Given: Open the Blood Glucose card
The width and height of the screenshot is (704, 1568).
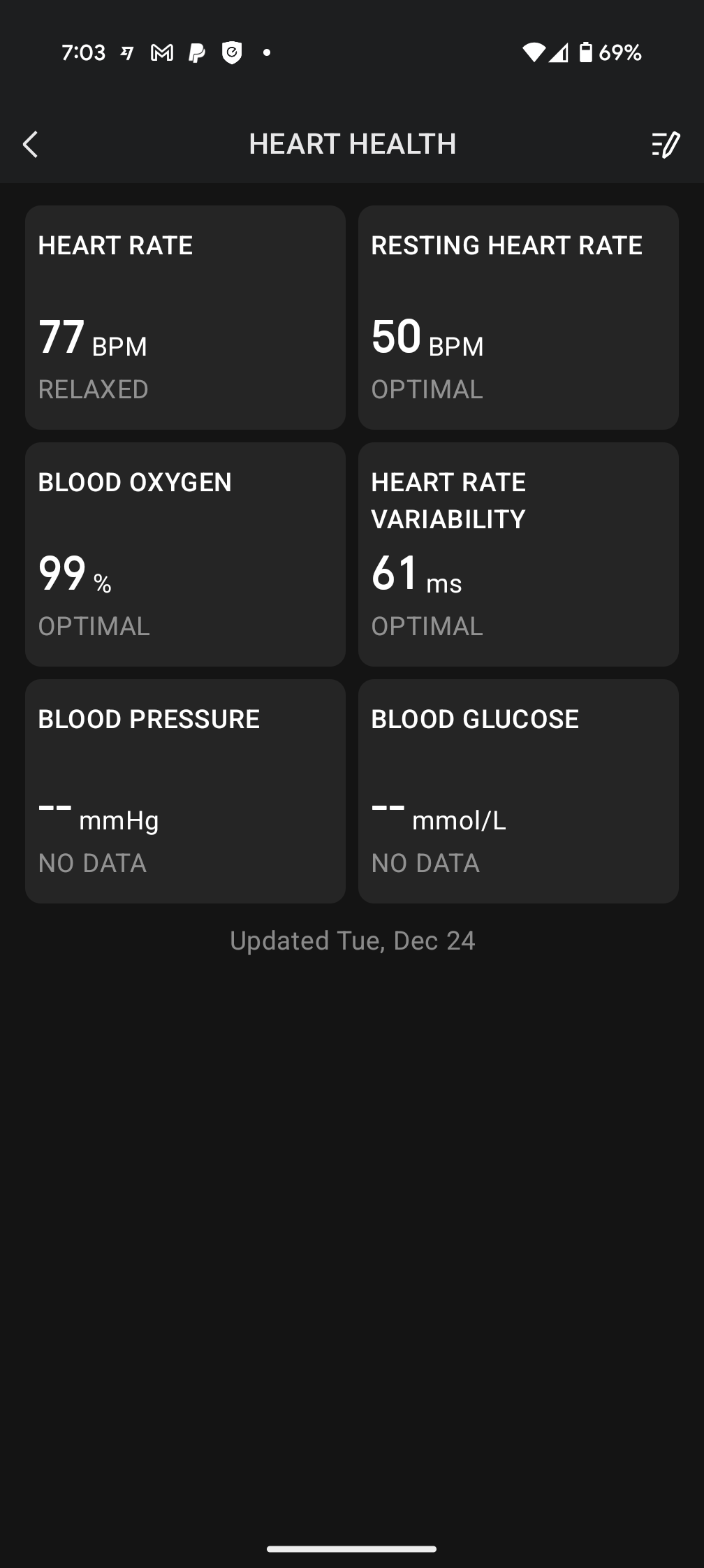Looking at the screenshot, I should [518, 791].
